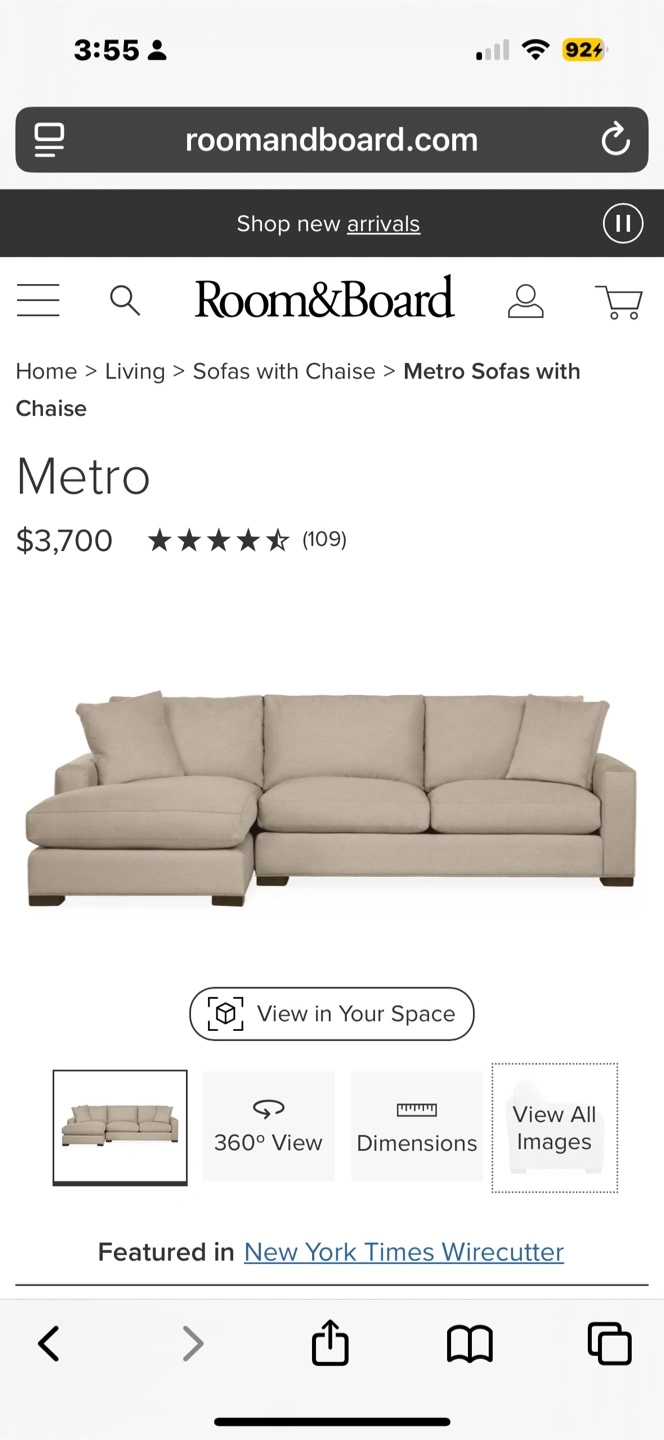This screenshot has height=1440, width=664.
Task: View the shopping cart
Action: [x=619, y=301]
